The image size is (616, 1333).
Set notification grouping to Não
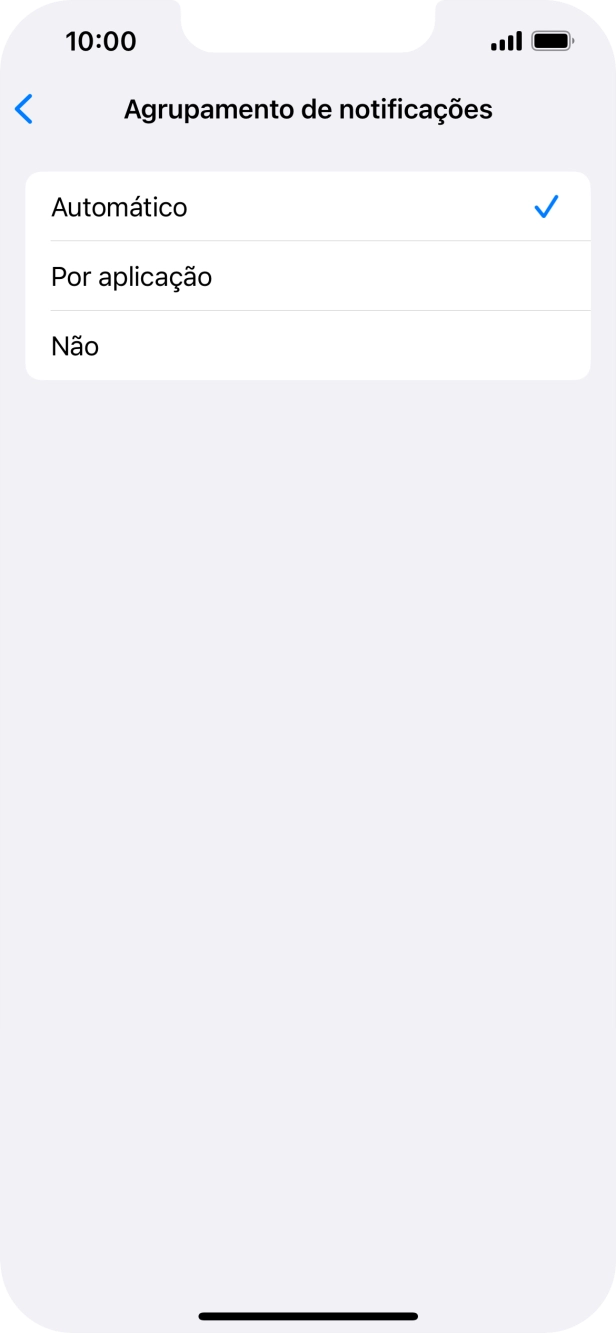pyautogui.click(x=308, y=346)
